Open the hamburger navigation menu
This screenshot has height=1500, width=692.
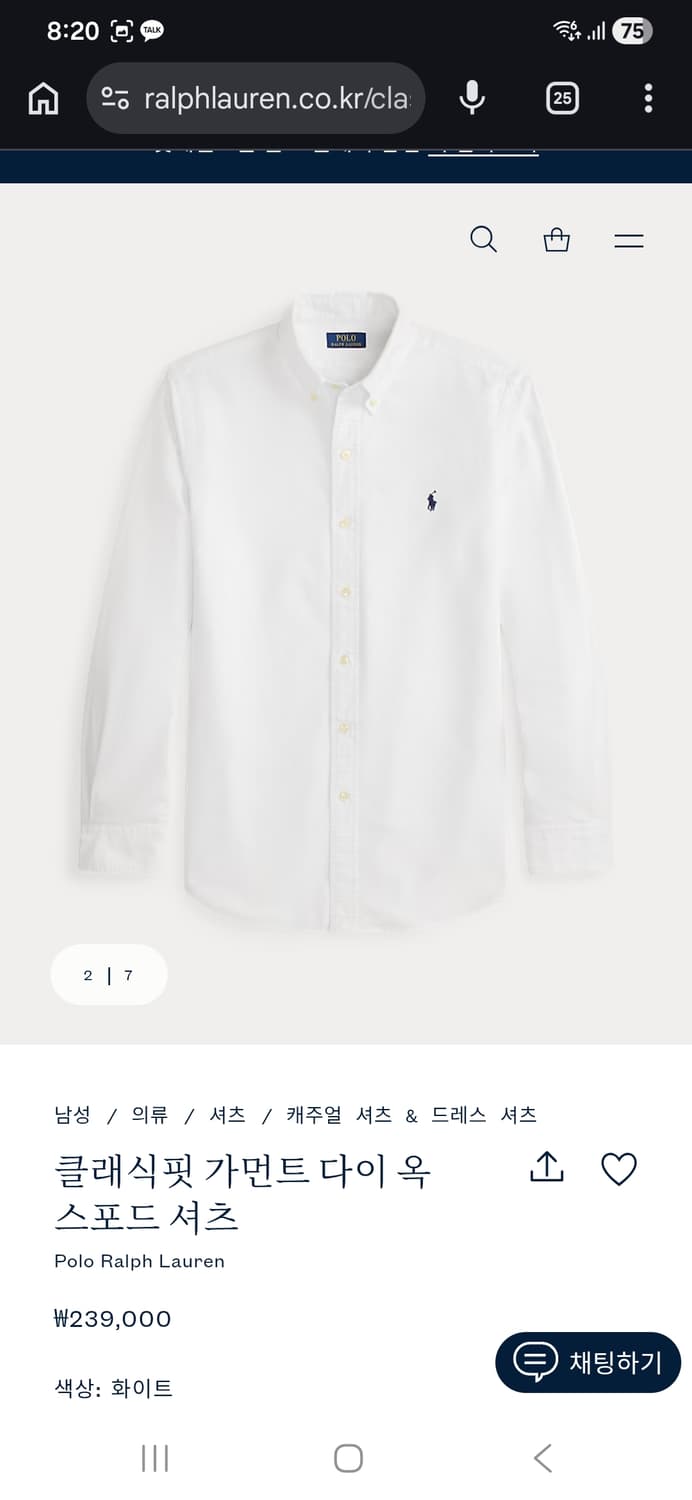click(629, 240)
